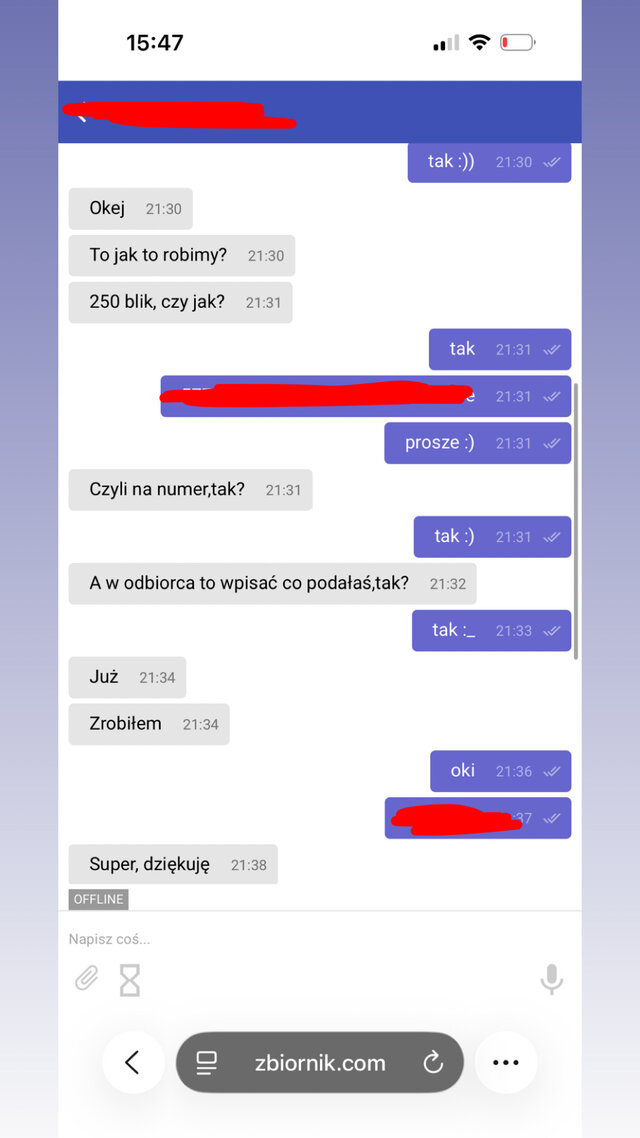Reload the zbiornik.com page
Screen dimensions: 640x1138
tap(433, 1062)
